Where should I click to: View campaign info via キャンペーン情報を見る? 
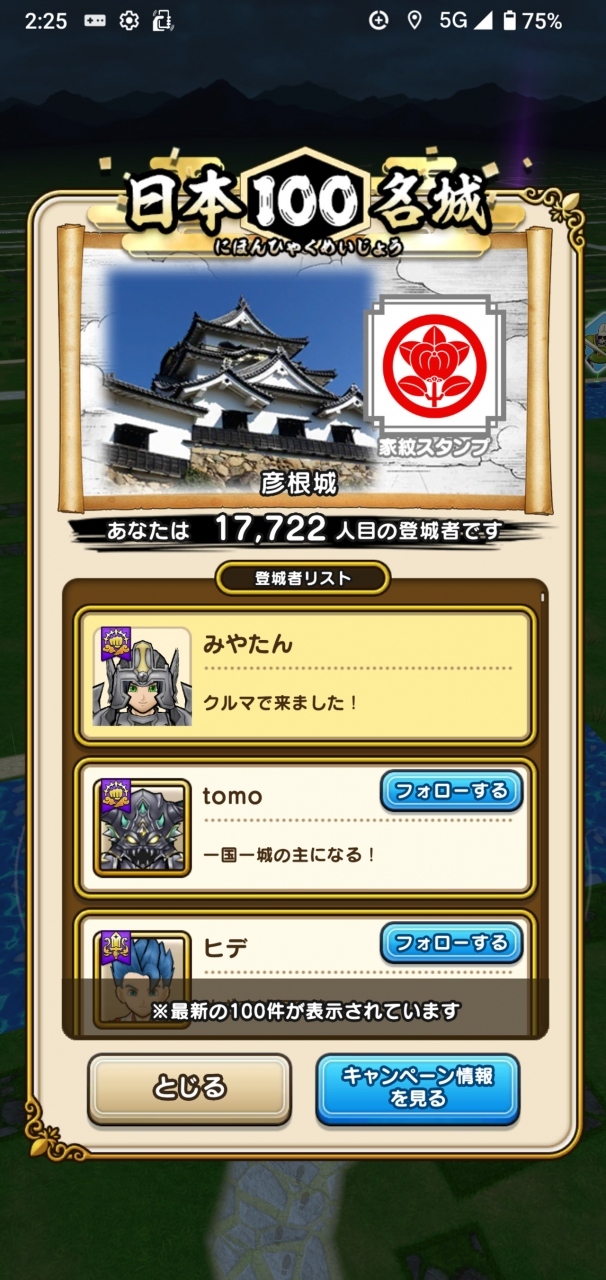click(418, 1089)
